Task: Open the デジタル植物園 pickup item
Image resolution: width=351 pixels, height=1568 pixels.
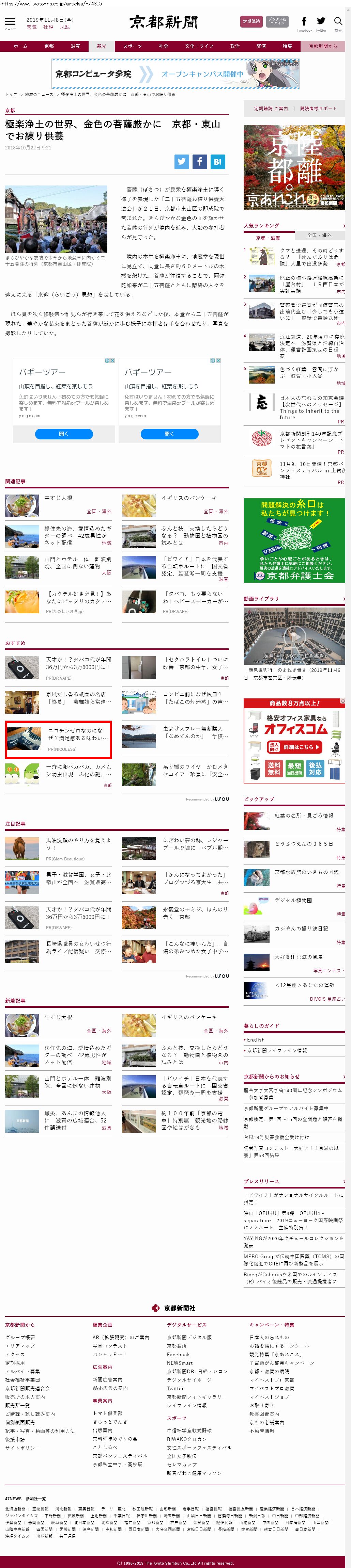Action: 293,900
